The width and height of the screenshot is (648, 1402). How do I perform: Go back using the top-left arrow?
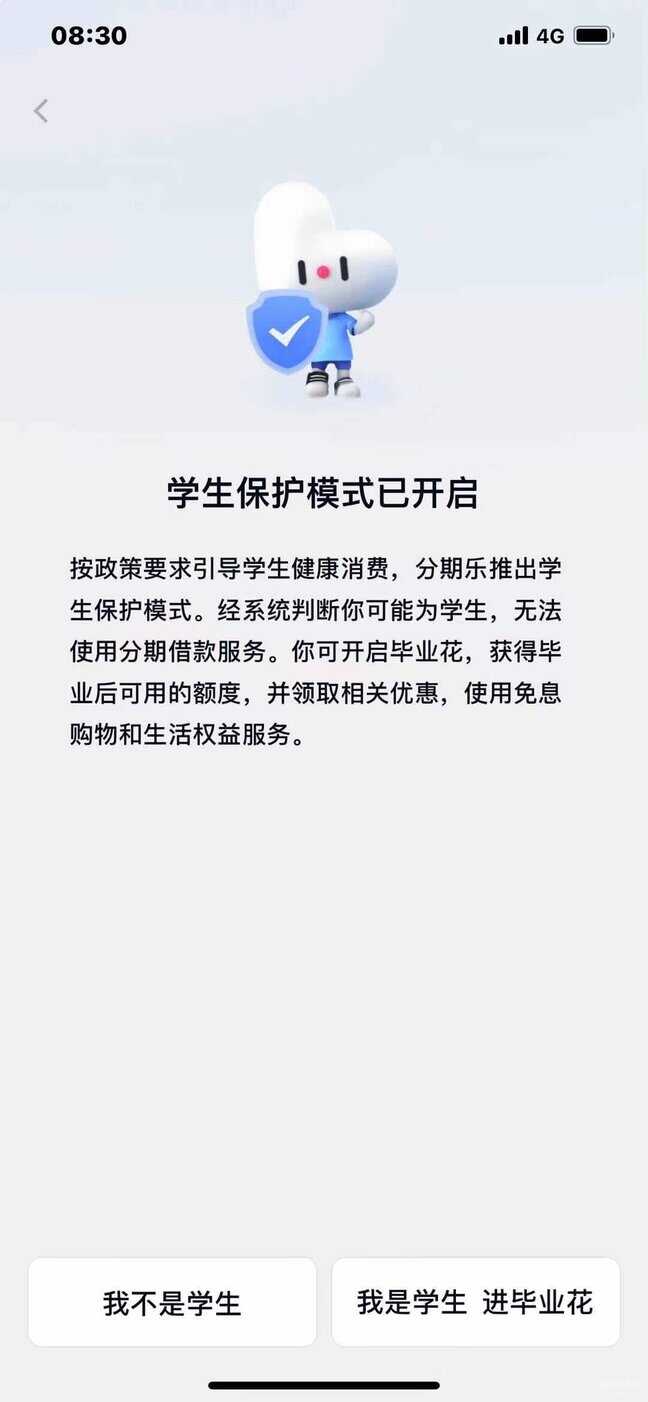tap(41, 111)
